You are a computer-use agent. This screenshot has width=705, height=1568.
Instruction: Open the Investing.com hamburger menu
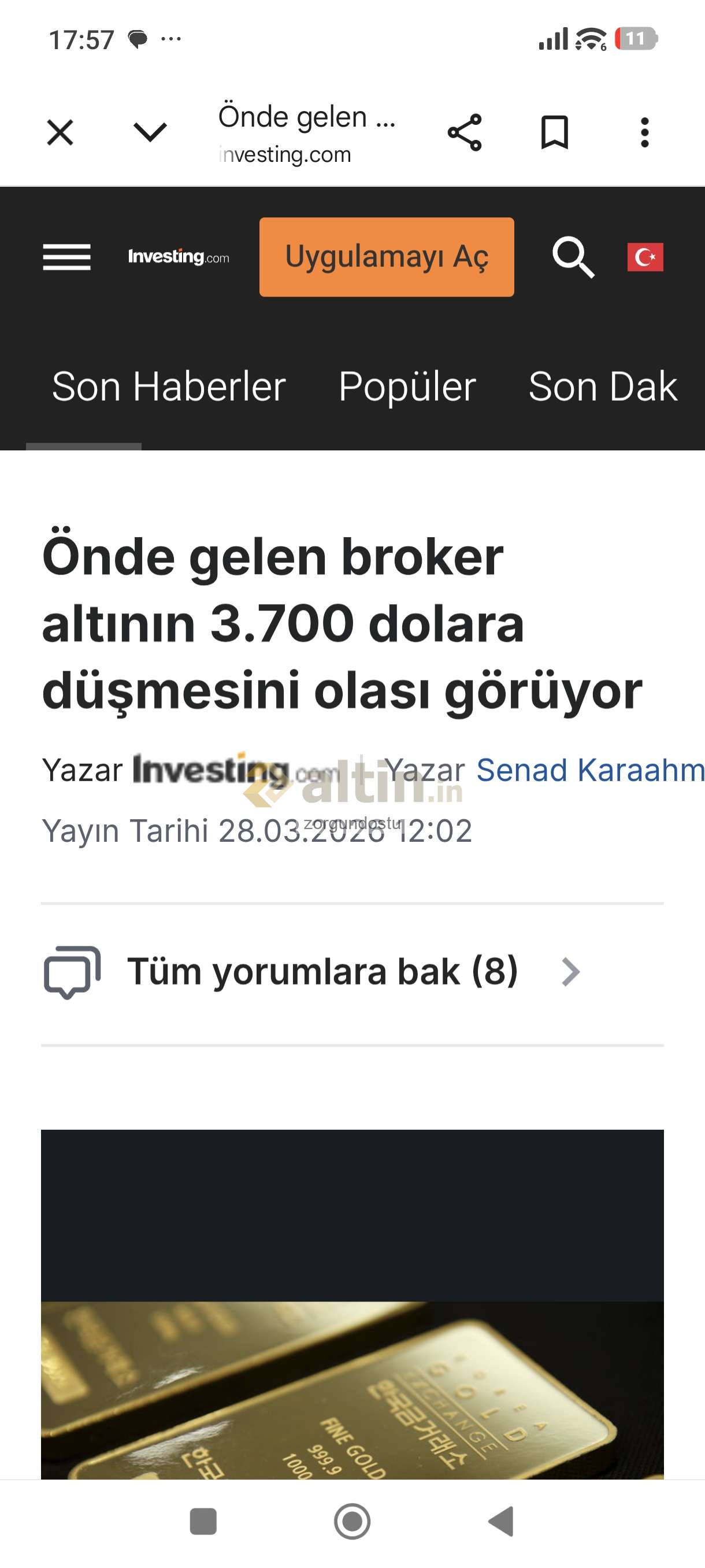tap(67, 257)
